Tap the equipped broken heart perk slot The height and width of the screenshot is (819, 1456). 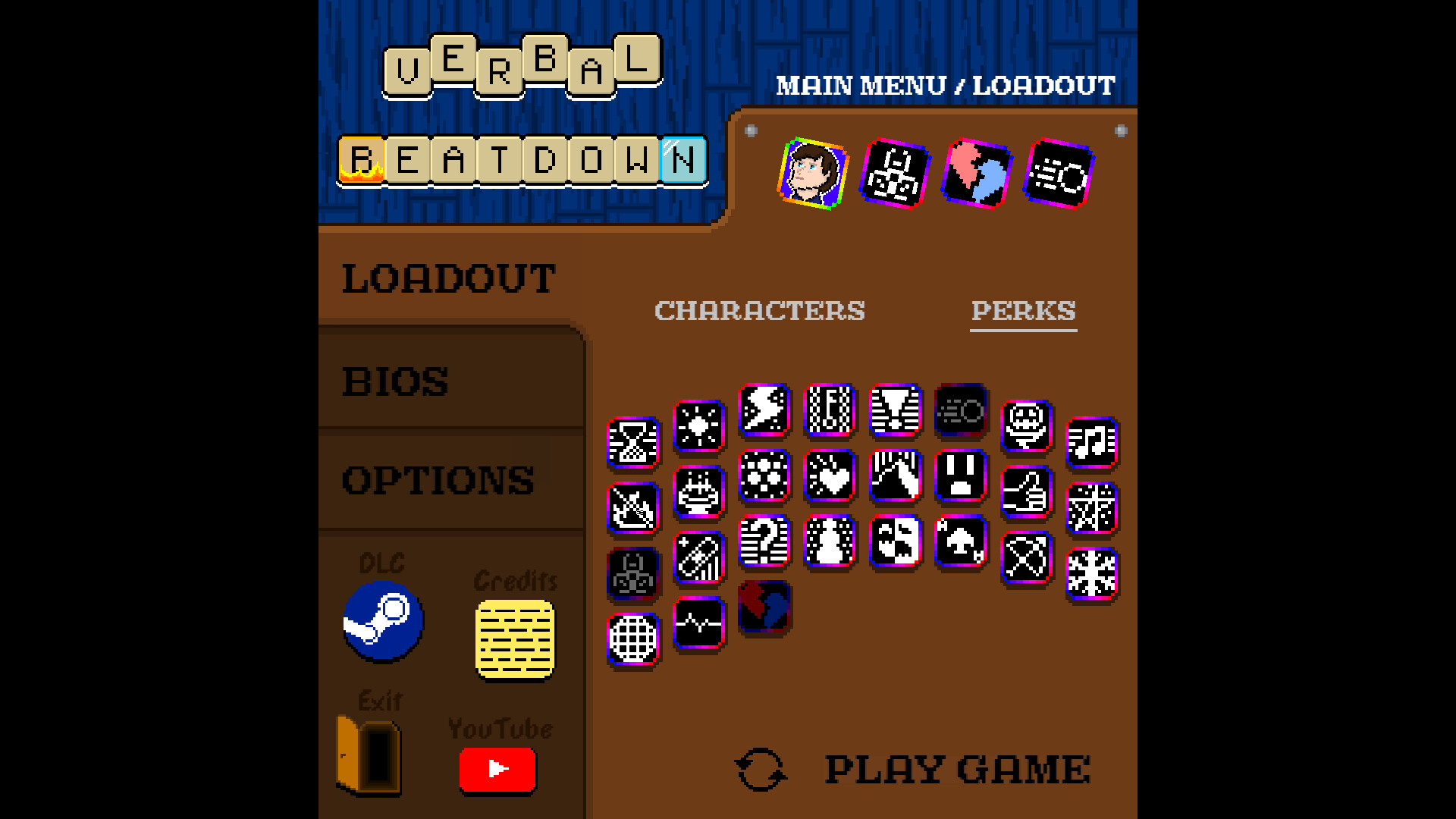(x=977, y=174)
